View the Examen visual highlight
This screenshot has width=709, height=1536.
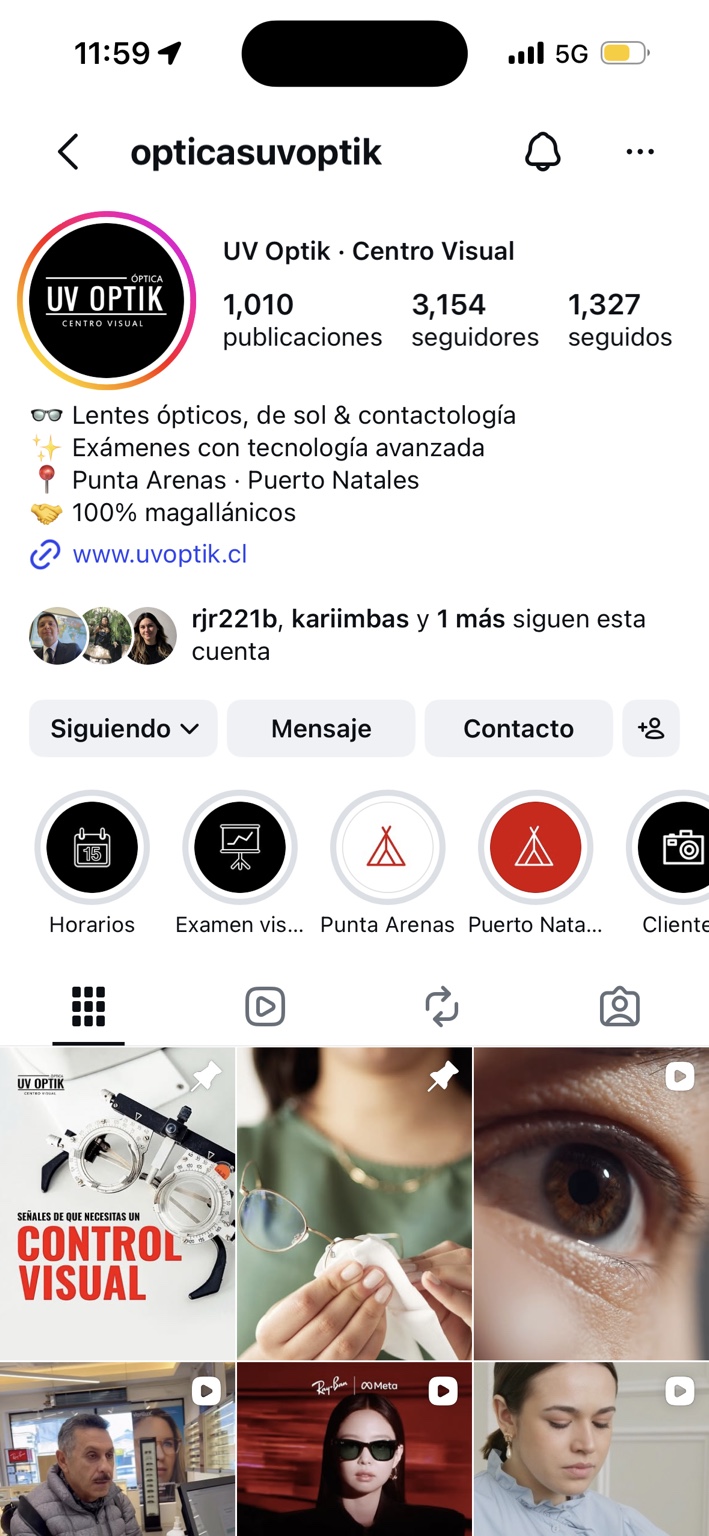click(x=240, y=848)
